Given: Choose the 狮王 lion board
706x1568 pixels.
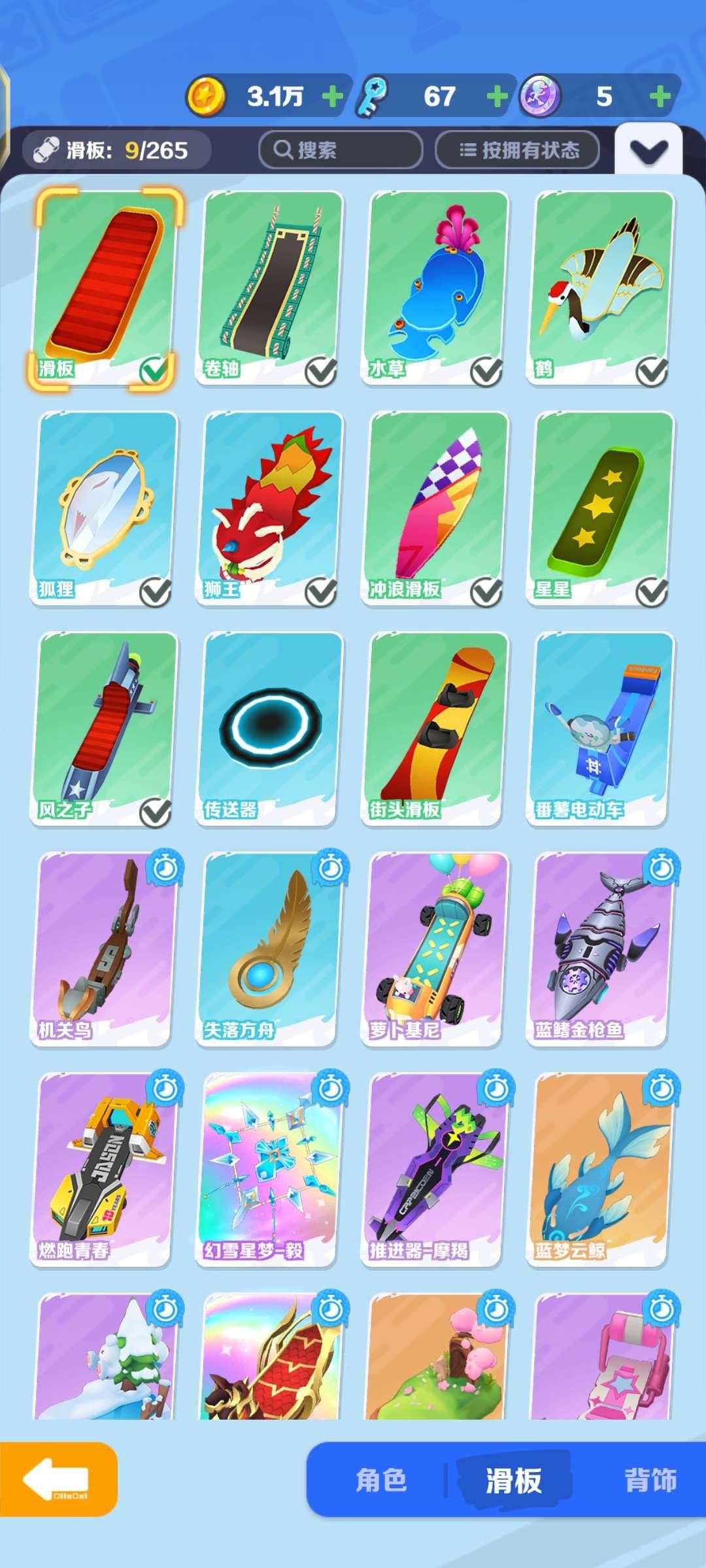Looking at the screenshot, I should pyautogui.click(x=269, y=508).
